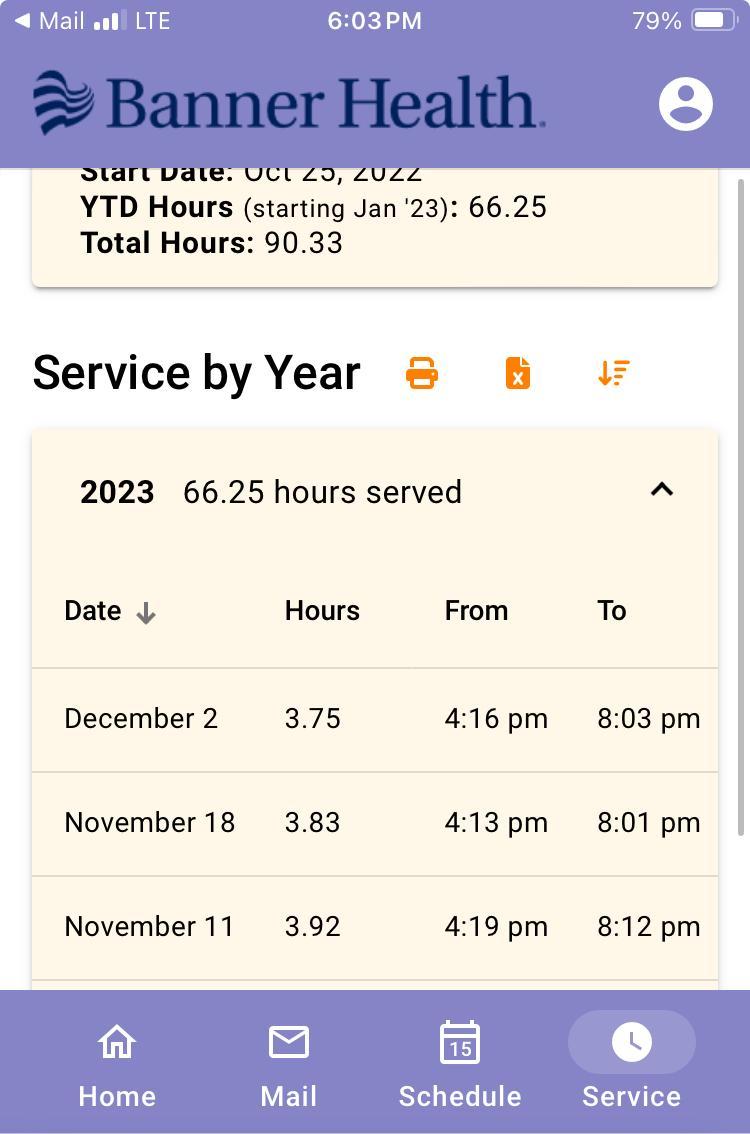Image resolution: width=750 pixels, height=1134 pixels.
Task: Collapse the 2023 hours section
Action: pos(661,490)
